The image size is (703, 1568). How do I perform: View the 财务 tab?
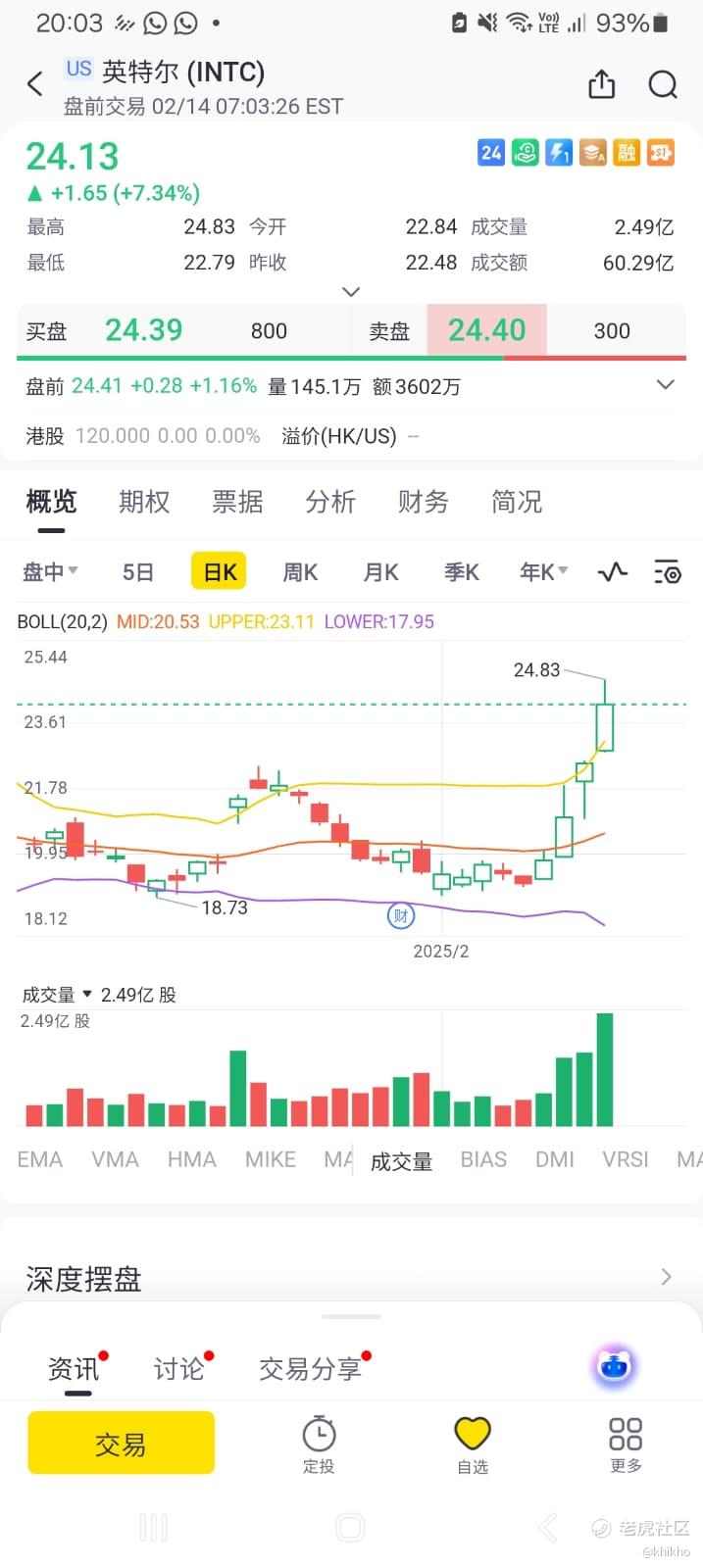click(423, 502)
